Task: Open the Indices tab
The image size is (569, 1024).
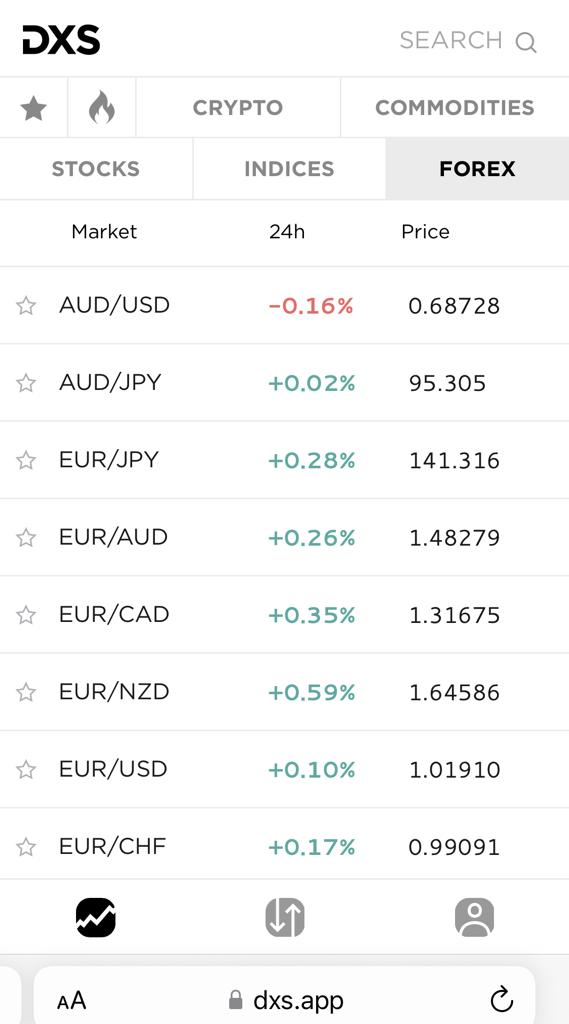Action: click(x=289, y=169)
